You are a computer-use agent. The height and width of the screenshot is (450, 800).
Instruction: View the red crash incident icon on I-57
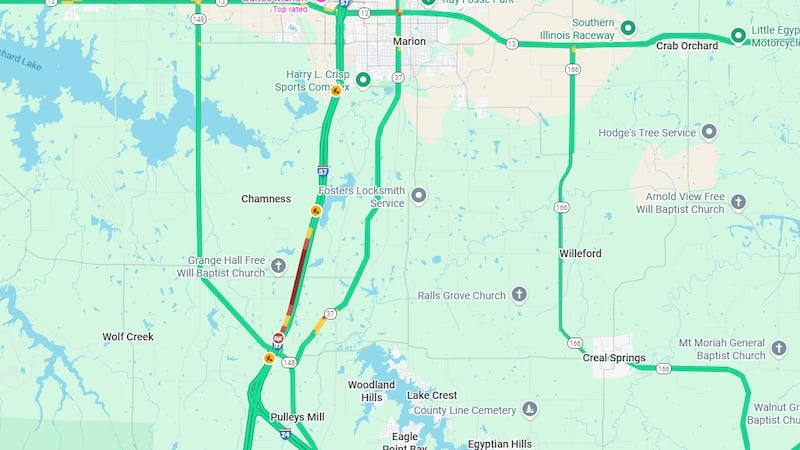280,339
